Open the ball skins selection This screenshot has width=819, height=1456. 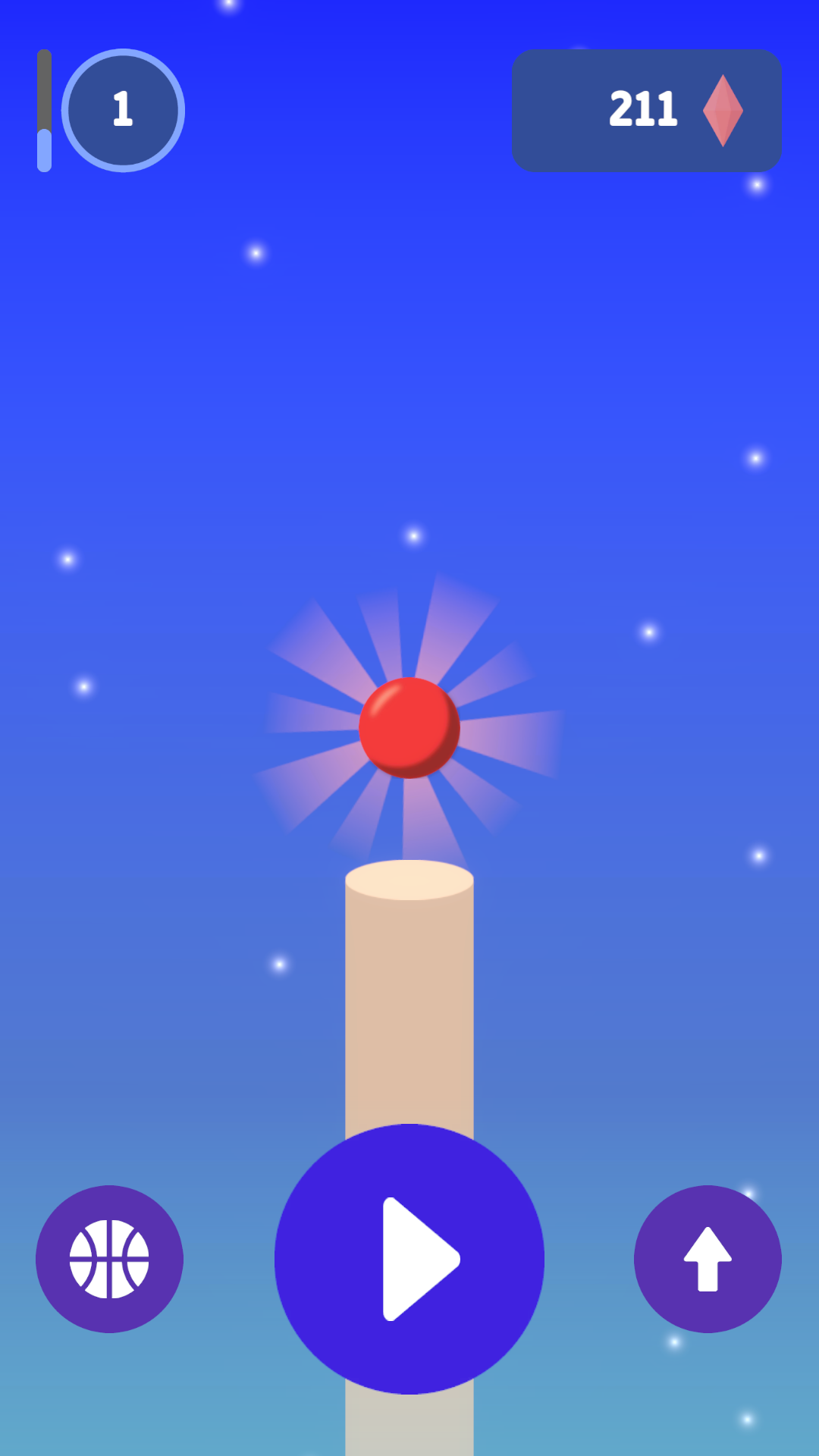(109, 1259)
